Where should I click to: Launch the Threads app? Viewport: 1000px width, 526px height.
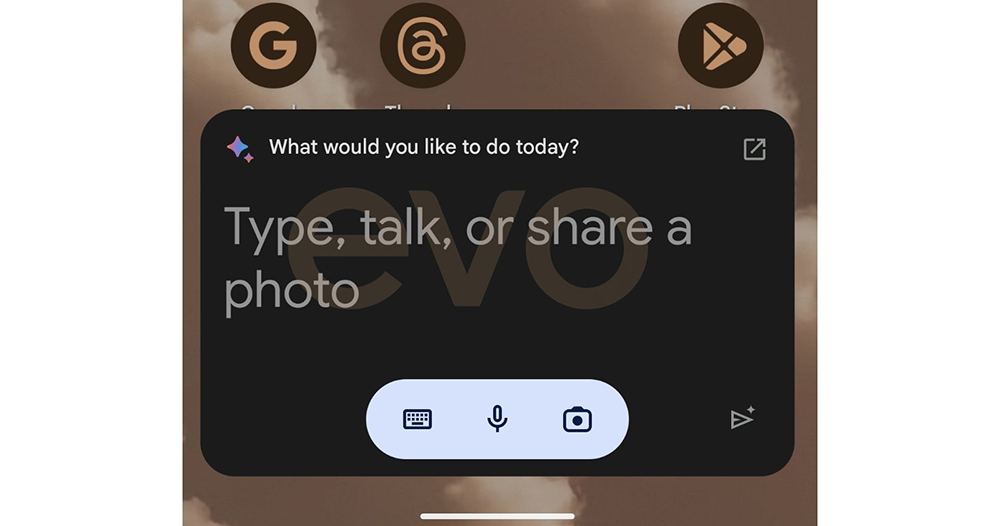[422, 45]
